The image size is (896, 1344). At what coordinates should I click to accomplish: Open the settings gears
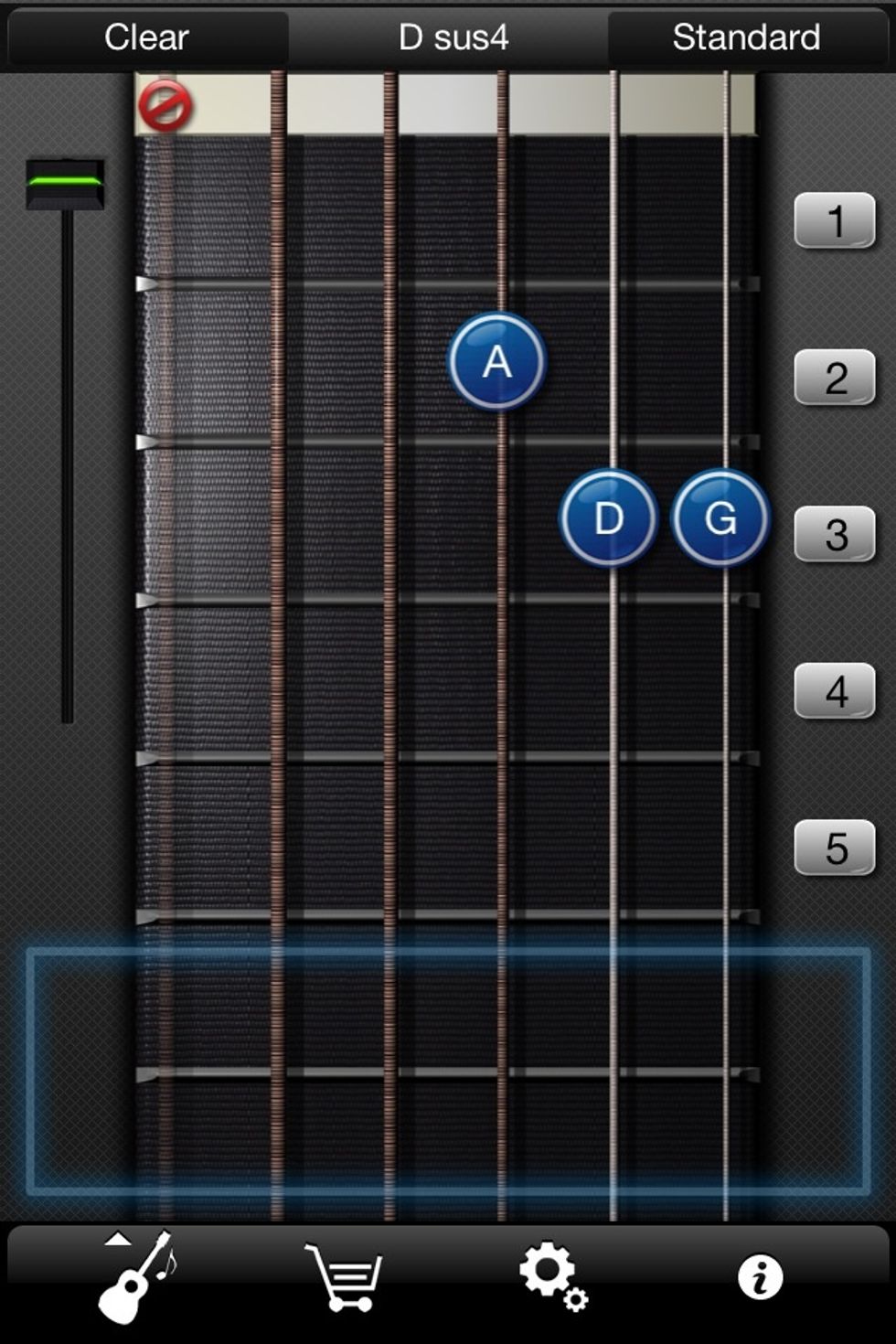552,1276
